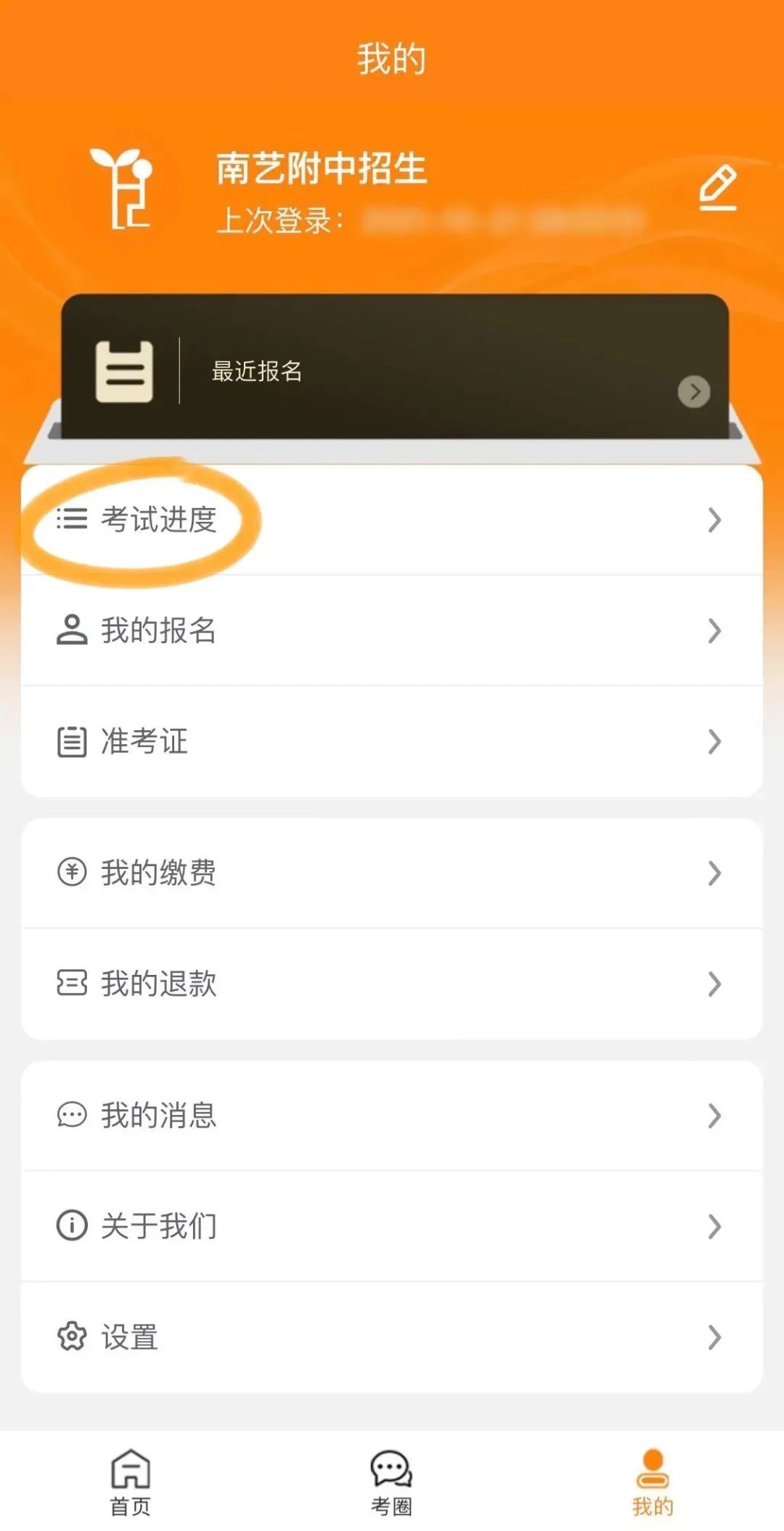View 准考证 admission ticket
The width and height of the screenshot is (784, 1531).
coord(392,741)
